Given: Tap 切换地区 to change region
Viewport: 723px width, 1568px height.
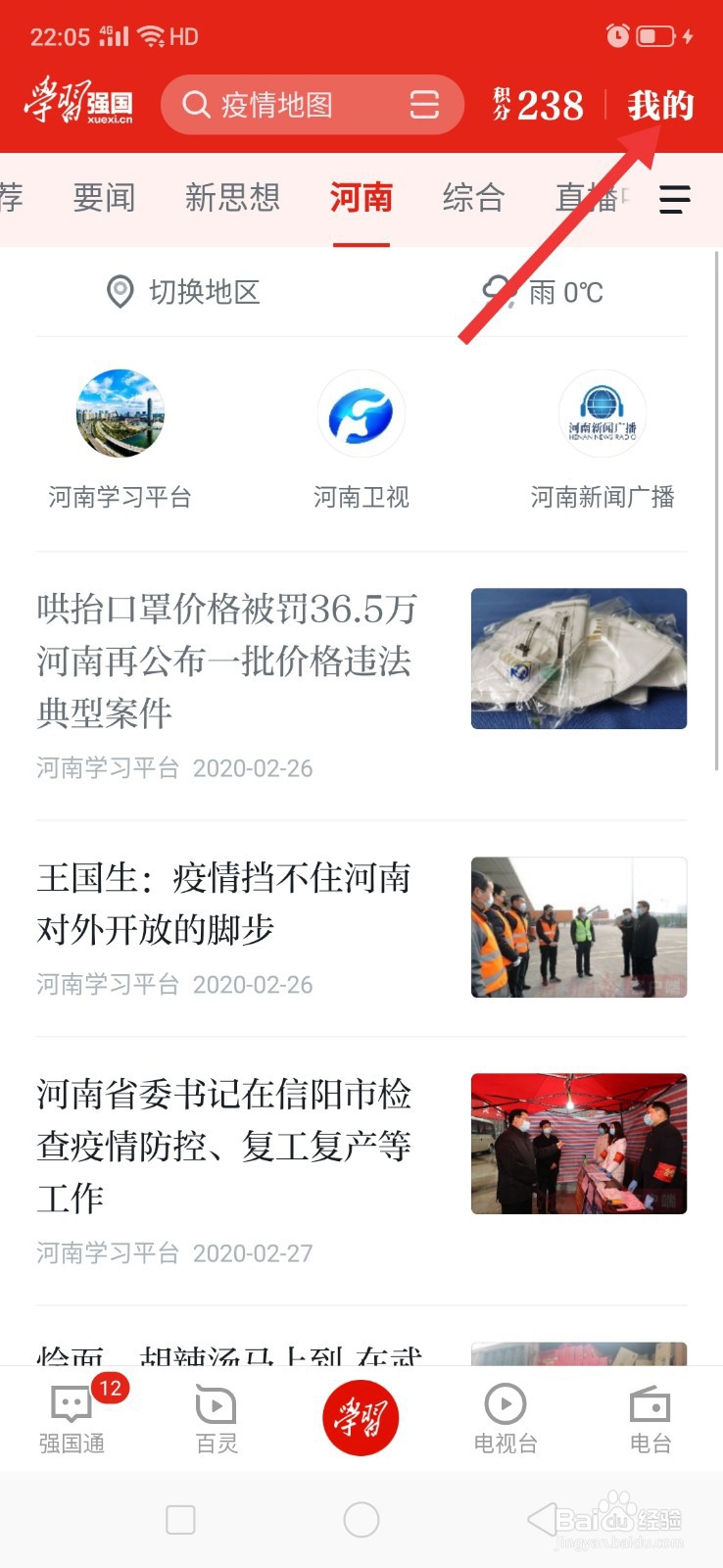Looking at the screenshot, I should [183, 292].
